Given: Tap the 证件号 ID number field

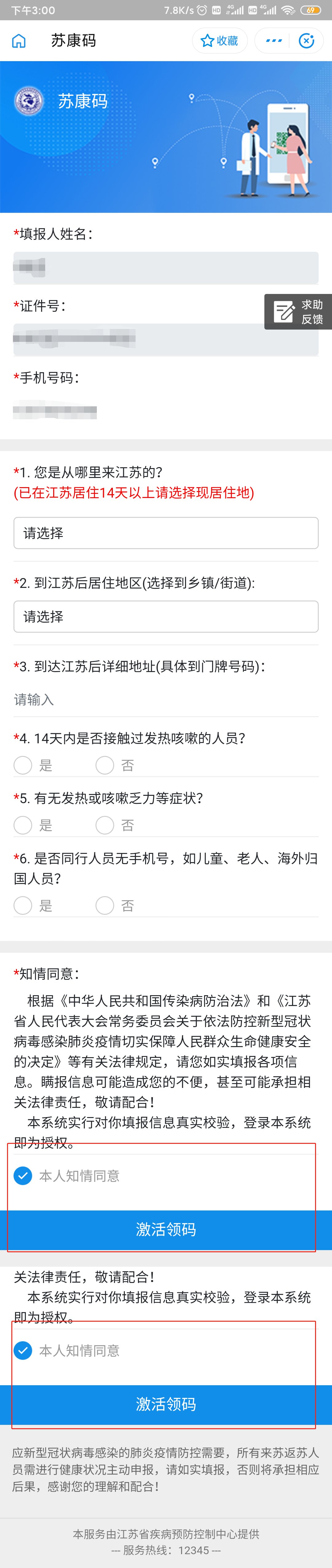Looking at the screenshot, I should (x=166, y=339).
